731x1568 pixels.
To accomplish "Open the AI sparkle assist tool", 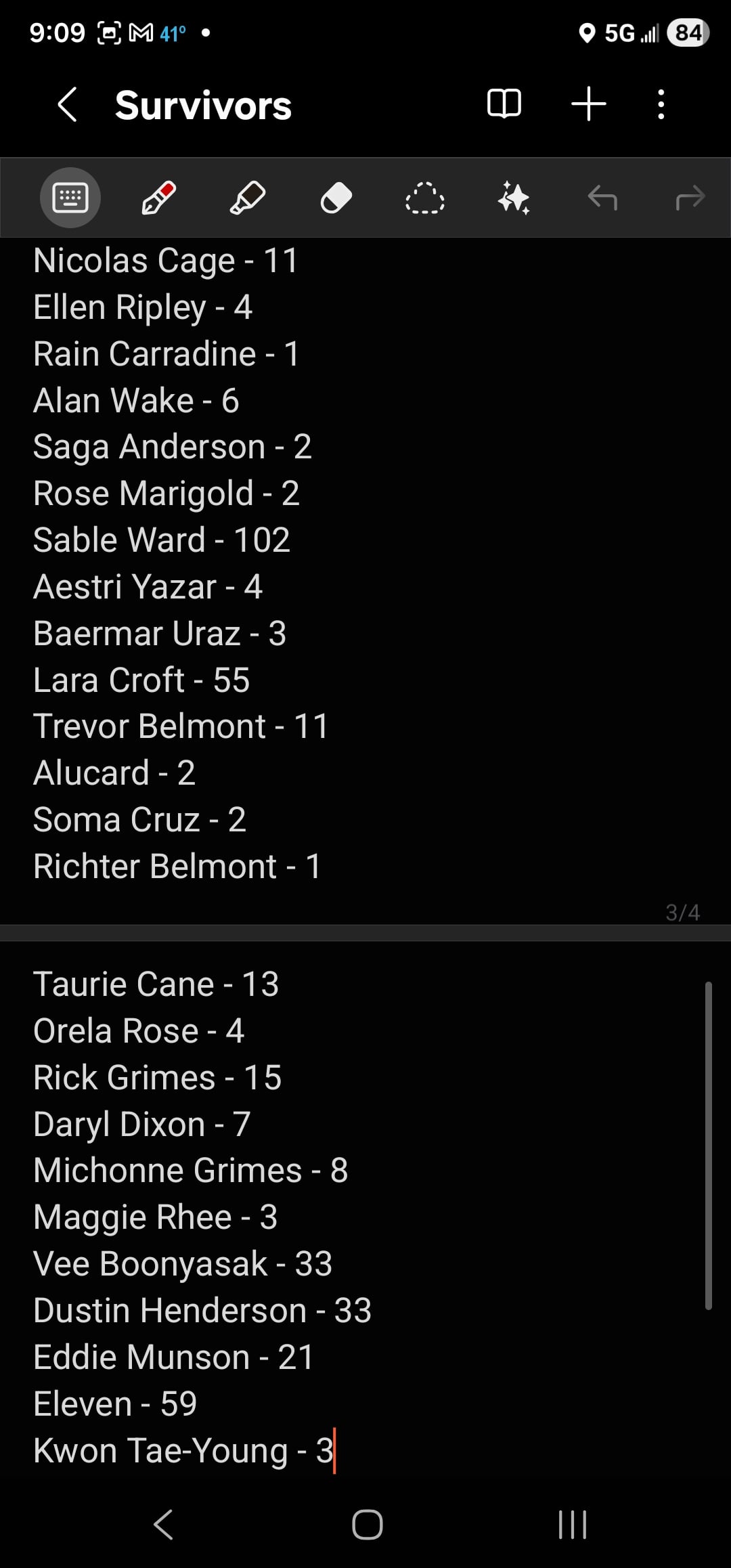I will (513, 198).
